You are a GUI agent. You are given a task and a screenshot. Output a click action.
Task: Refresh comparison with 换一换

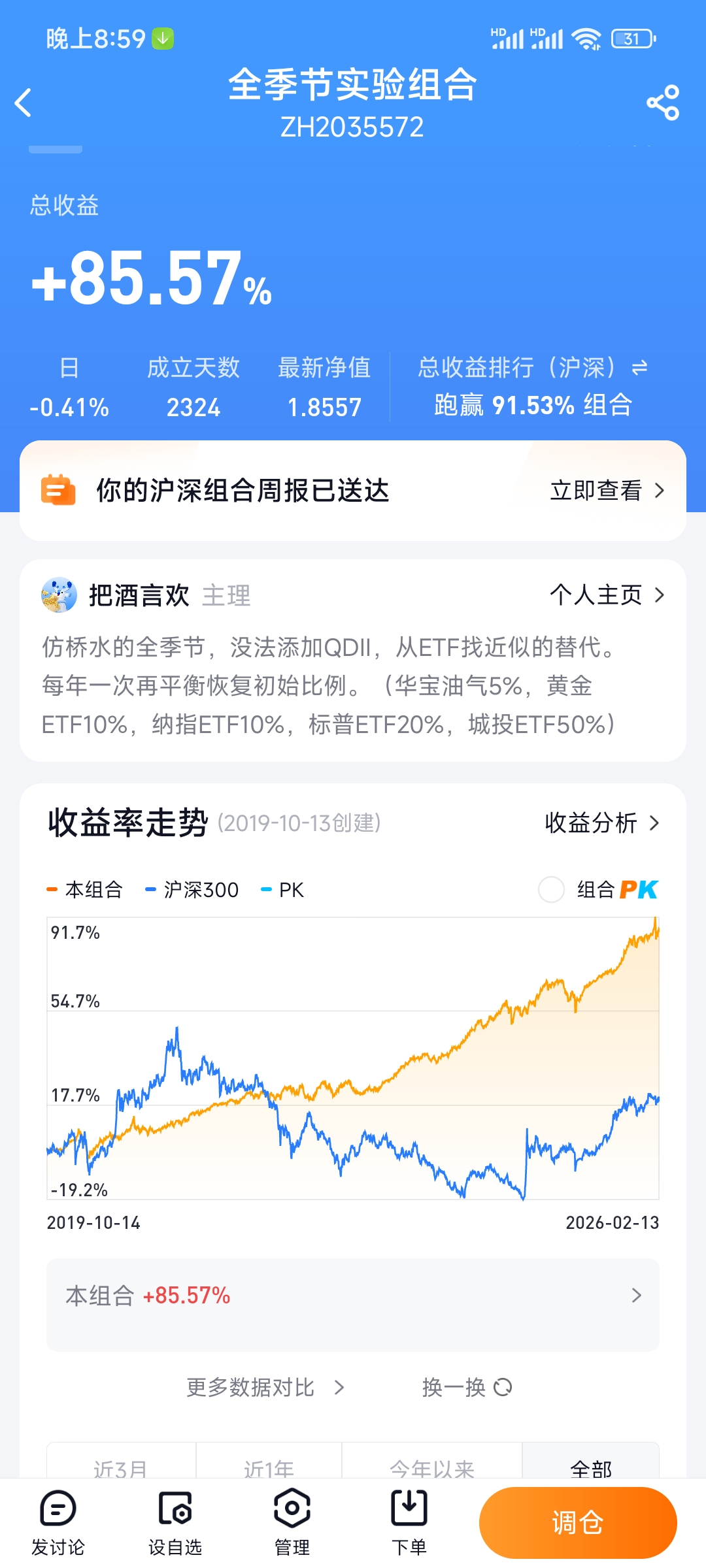[467, 1387]
